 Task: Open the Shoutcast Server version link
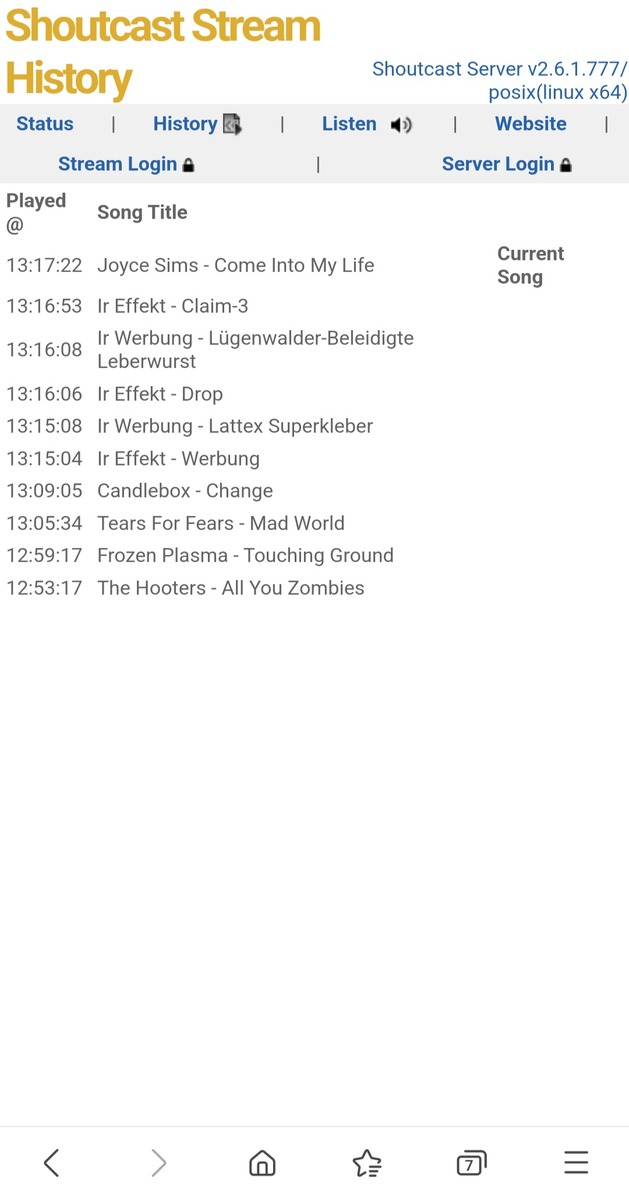coord(499,80)
